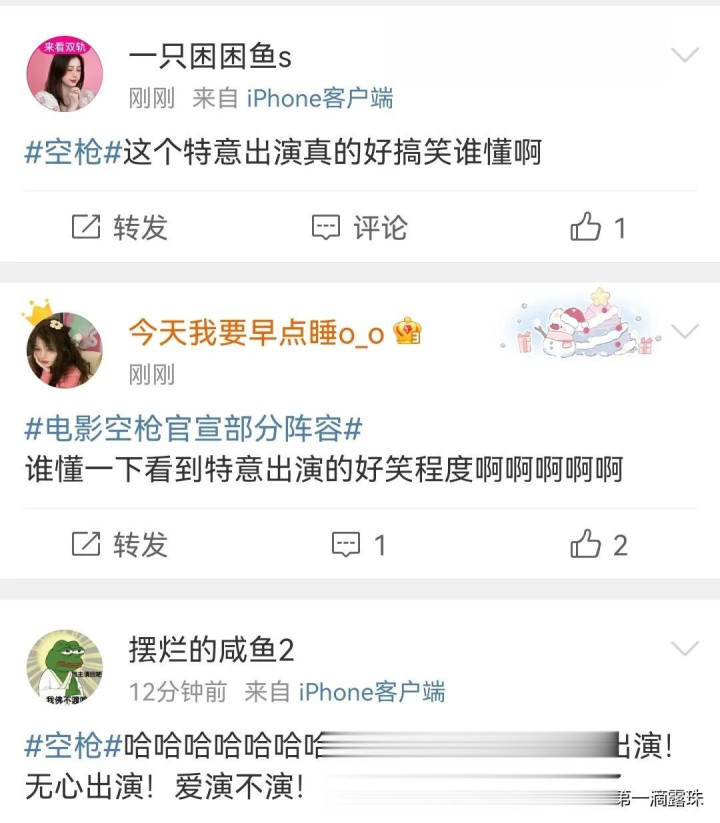Open hashtag #电影空枪官宣部分阵容#

coord(193,429)
